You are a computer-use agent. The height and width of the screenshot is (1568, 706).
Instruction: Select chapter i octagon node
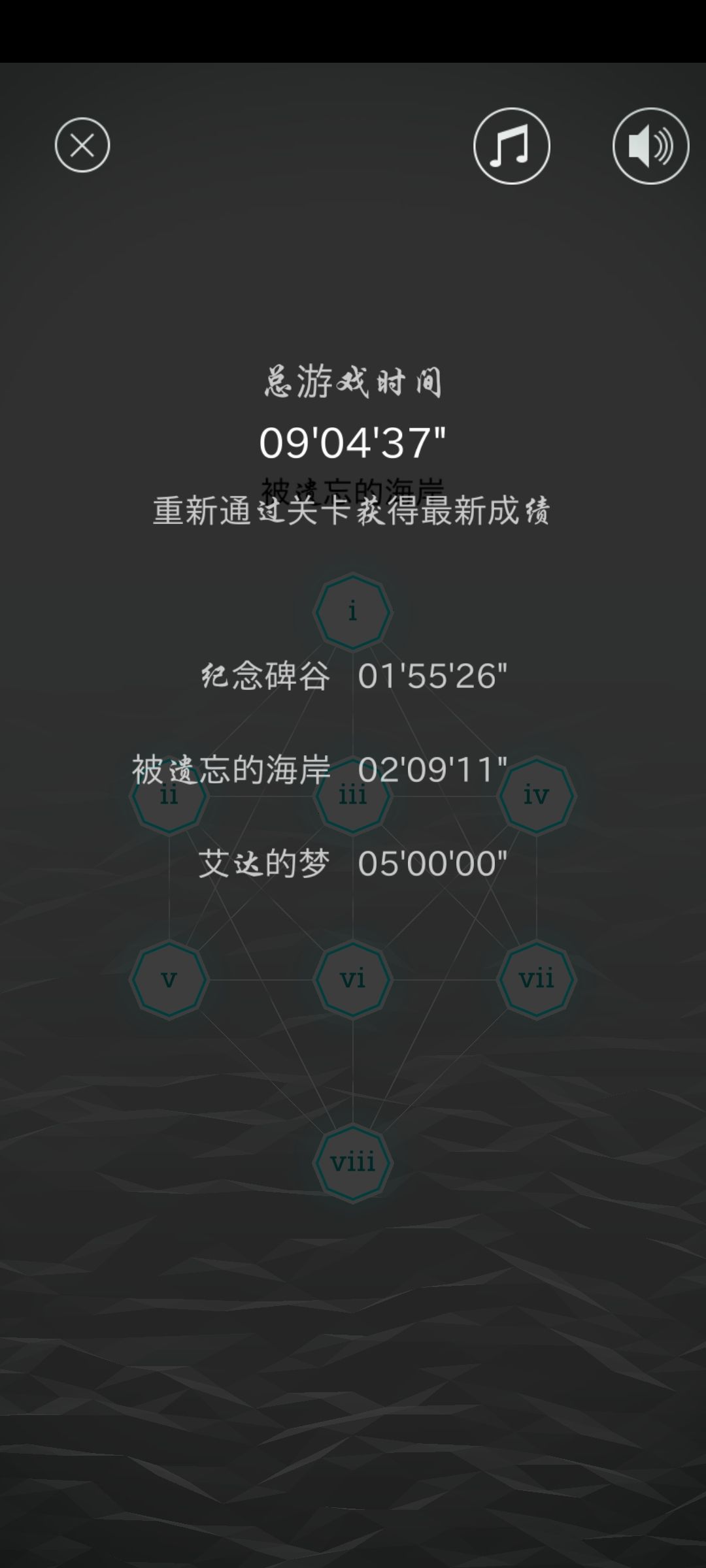coord(352,611)
